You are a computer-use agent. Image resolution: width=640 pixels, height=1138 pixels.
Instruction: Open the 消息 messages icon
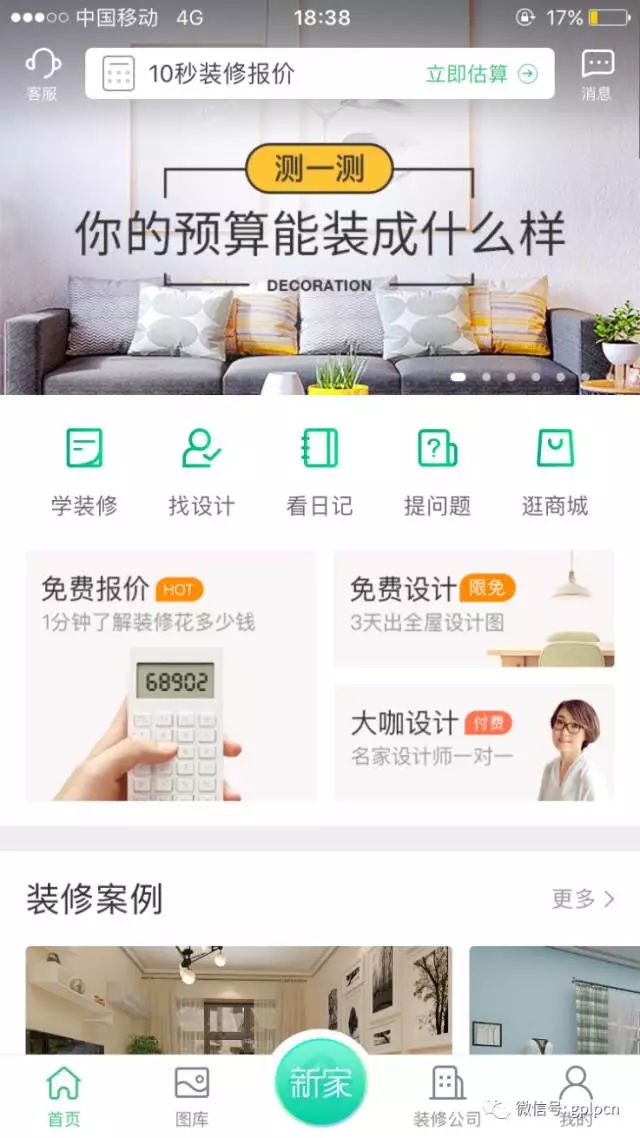[597, 74]
